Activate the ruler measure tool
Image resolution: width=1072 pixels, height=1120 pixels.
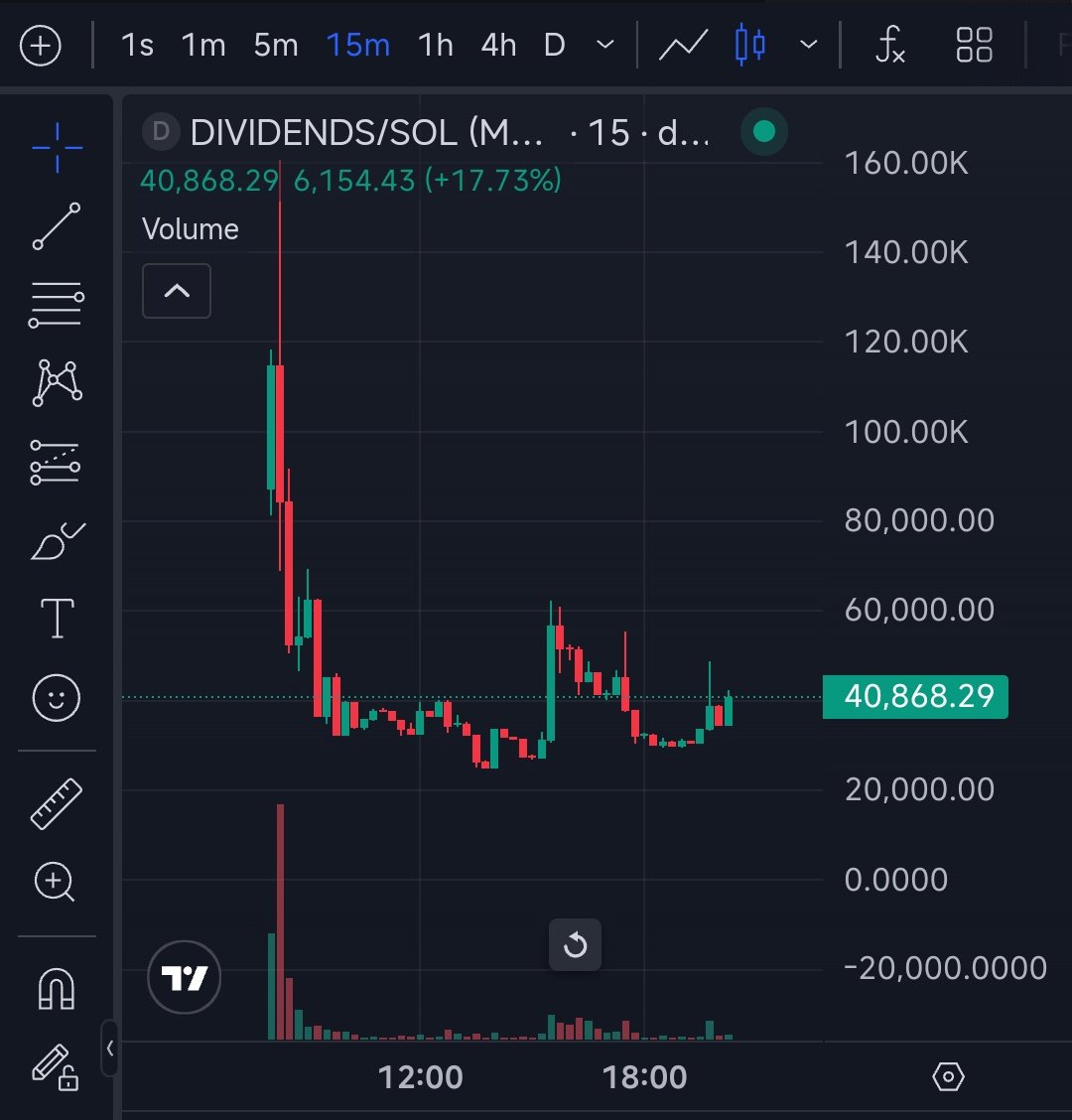click(x=57, y=804)
